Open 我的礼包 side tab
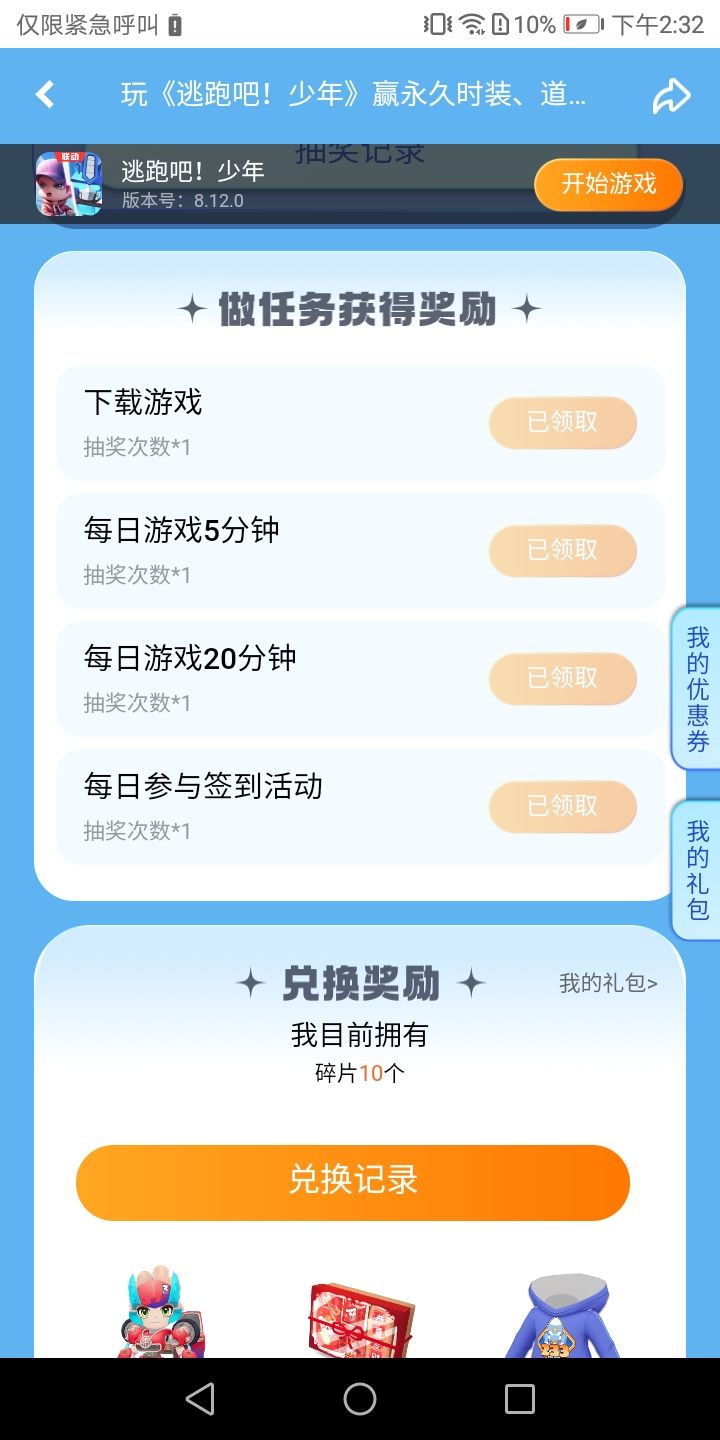This screenshot has height=1440, width=720. click(697, 870)
